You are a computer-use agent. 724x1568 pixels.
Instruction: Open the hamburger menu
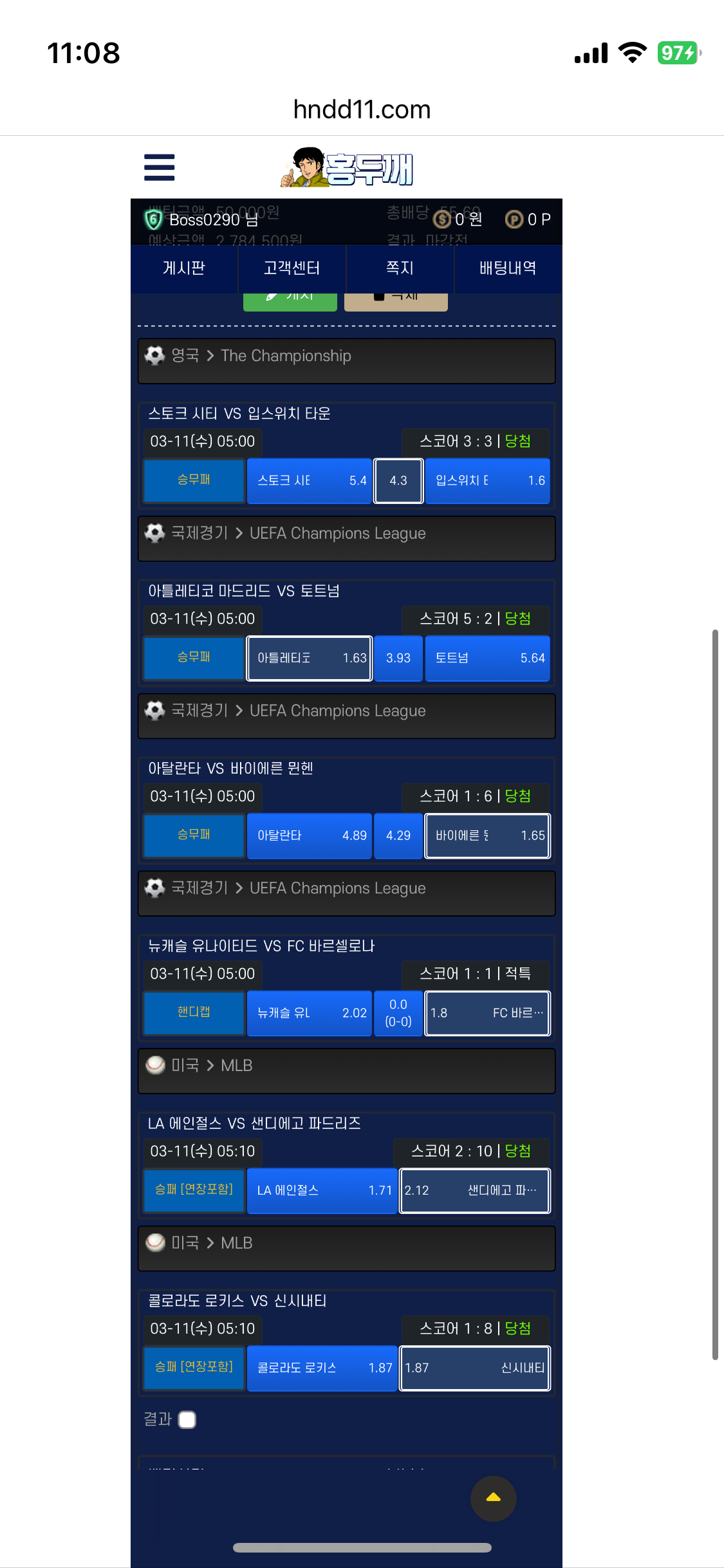(x=159, y=167)
